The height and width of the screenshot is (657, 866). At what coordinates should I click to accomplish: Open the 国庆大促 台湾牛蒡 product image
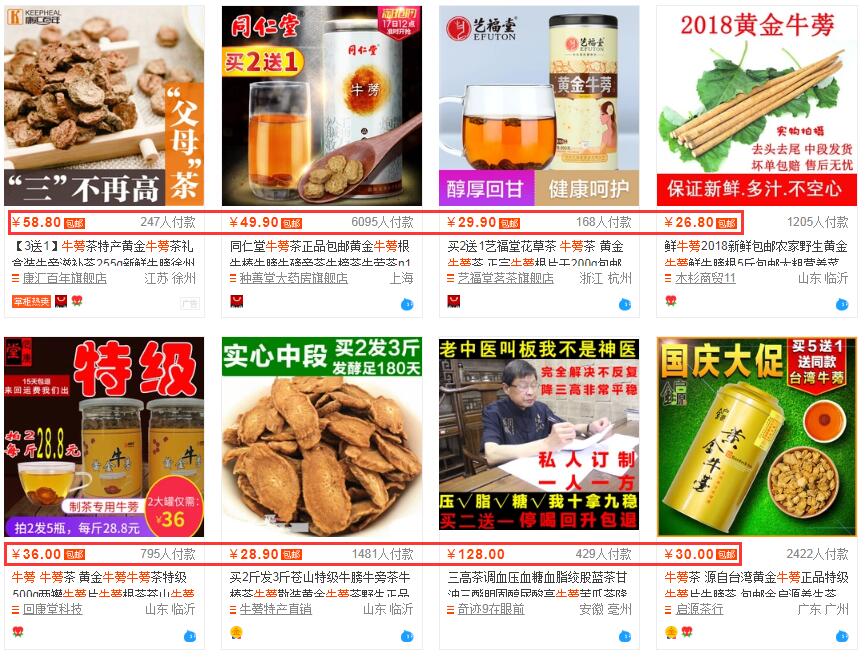pyautogui.click(x=756, y=436)
